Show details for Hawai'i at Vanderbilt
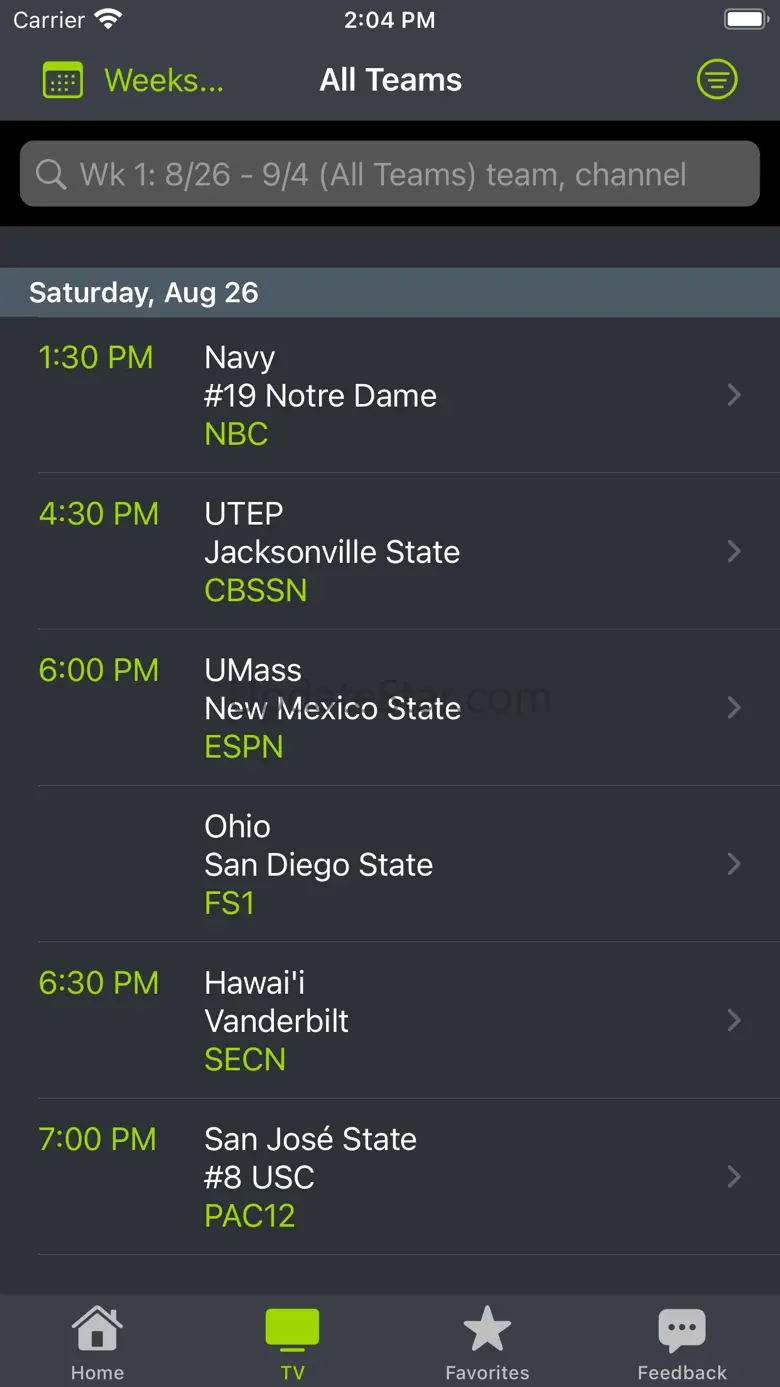 pos(390,1020)
